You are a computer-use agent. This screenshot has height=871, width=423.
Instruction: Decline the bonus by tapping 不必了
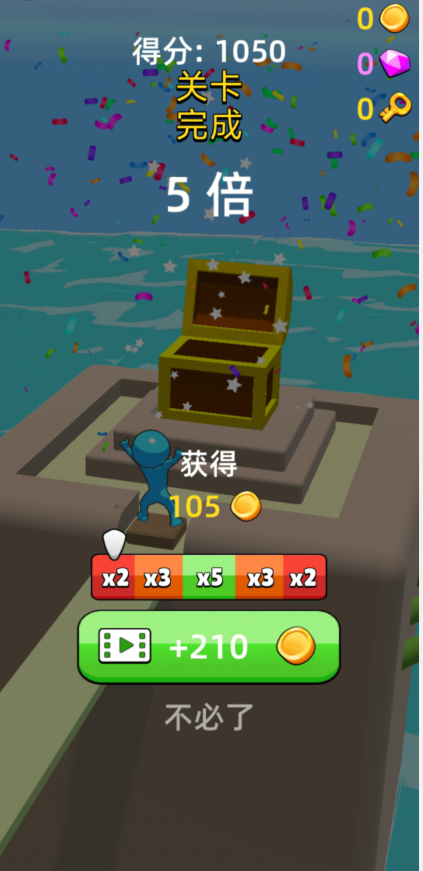click(x=209, y=717)
